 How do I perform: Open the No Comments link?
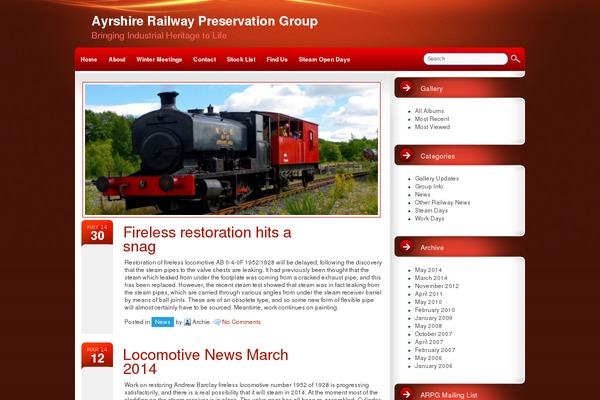click(241, 322)
